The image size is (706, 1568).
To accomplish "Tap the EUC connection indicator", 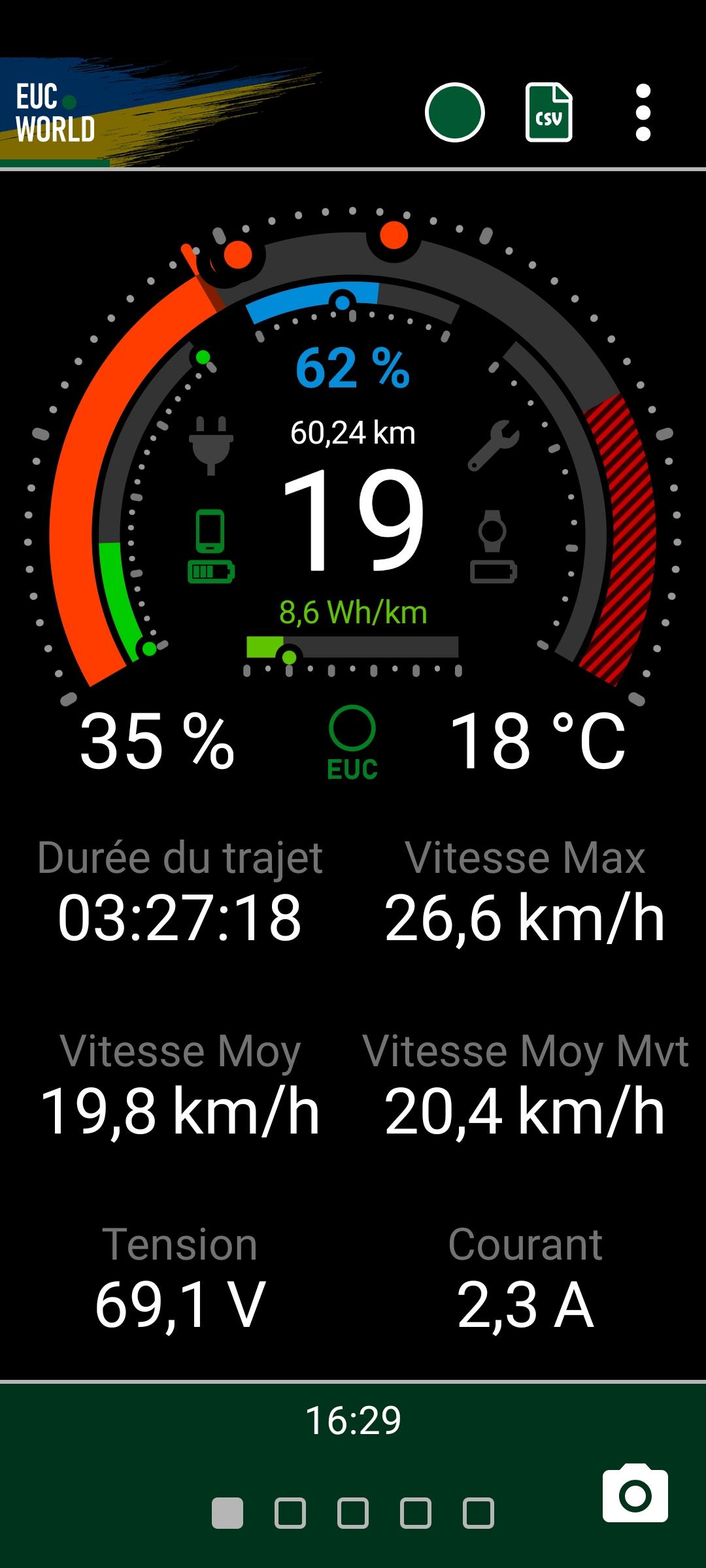I will (352, 743).
